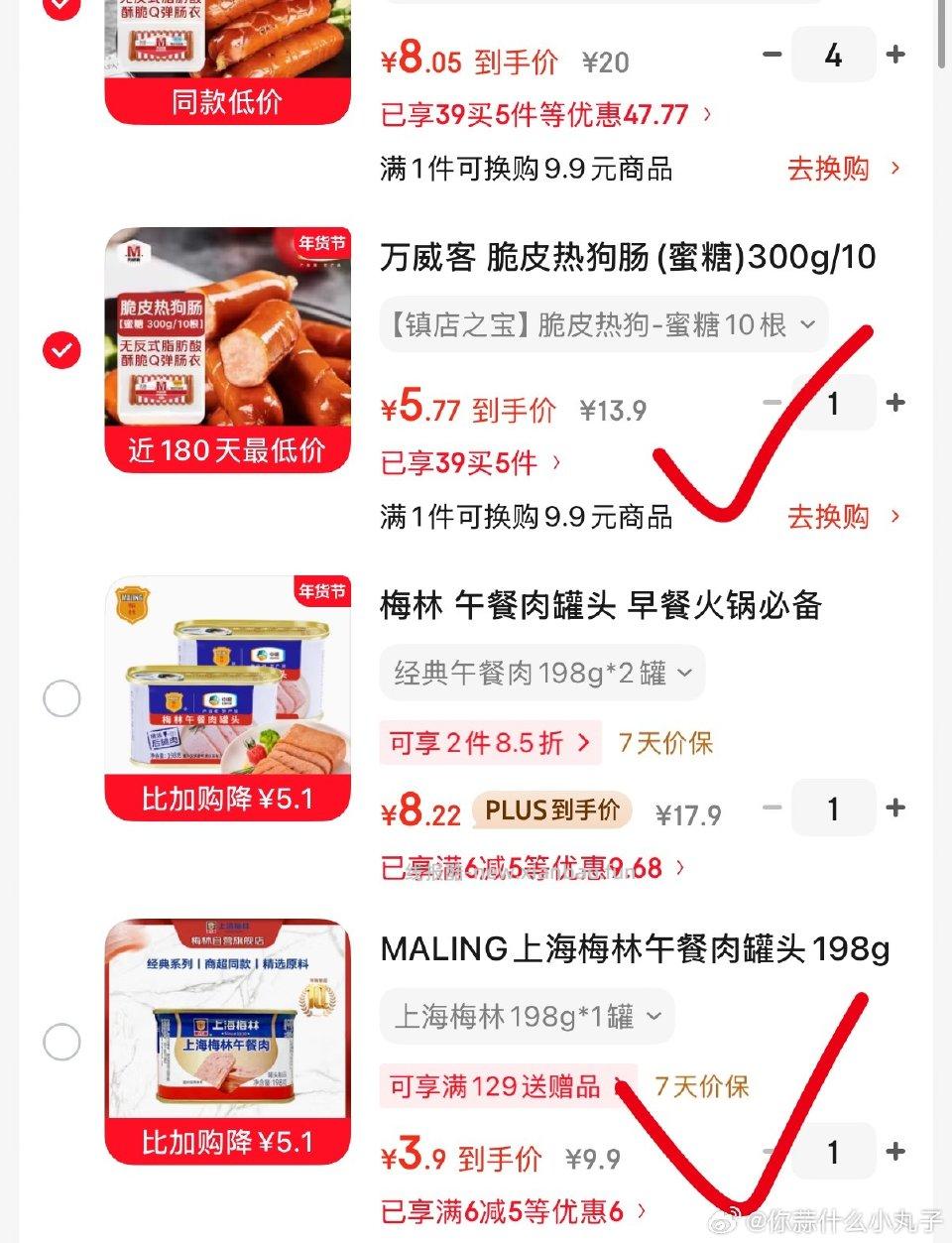Increase quantity of 脆皮热狗肠 with plus icon

[894, 403]
